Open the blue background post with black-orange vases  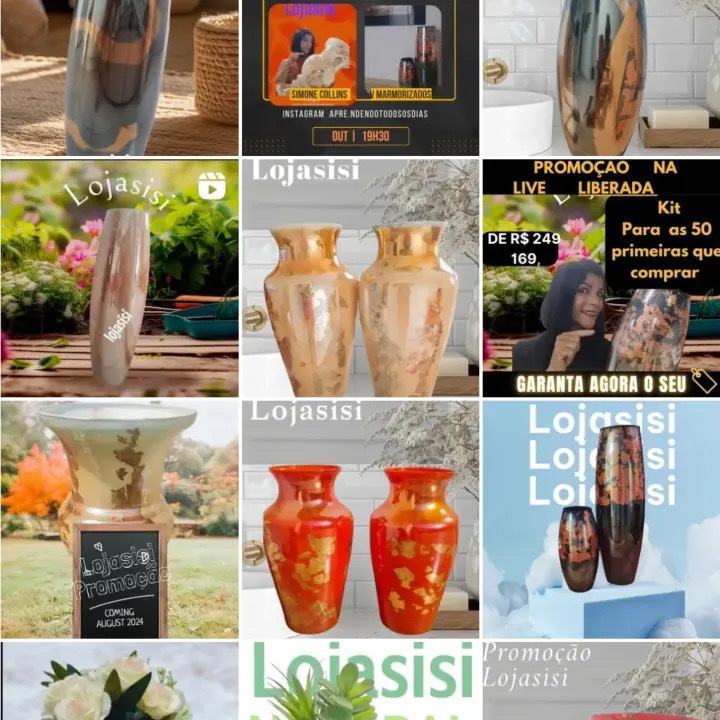click(601, 519)
